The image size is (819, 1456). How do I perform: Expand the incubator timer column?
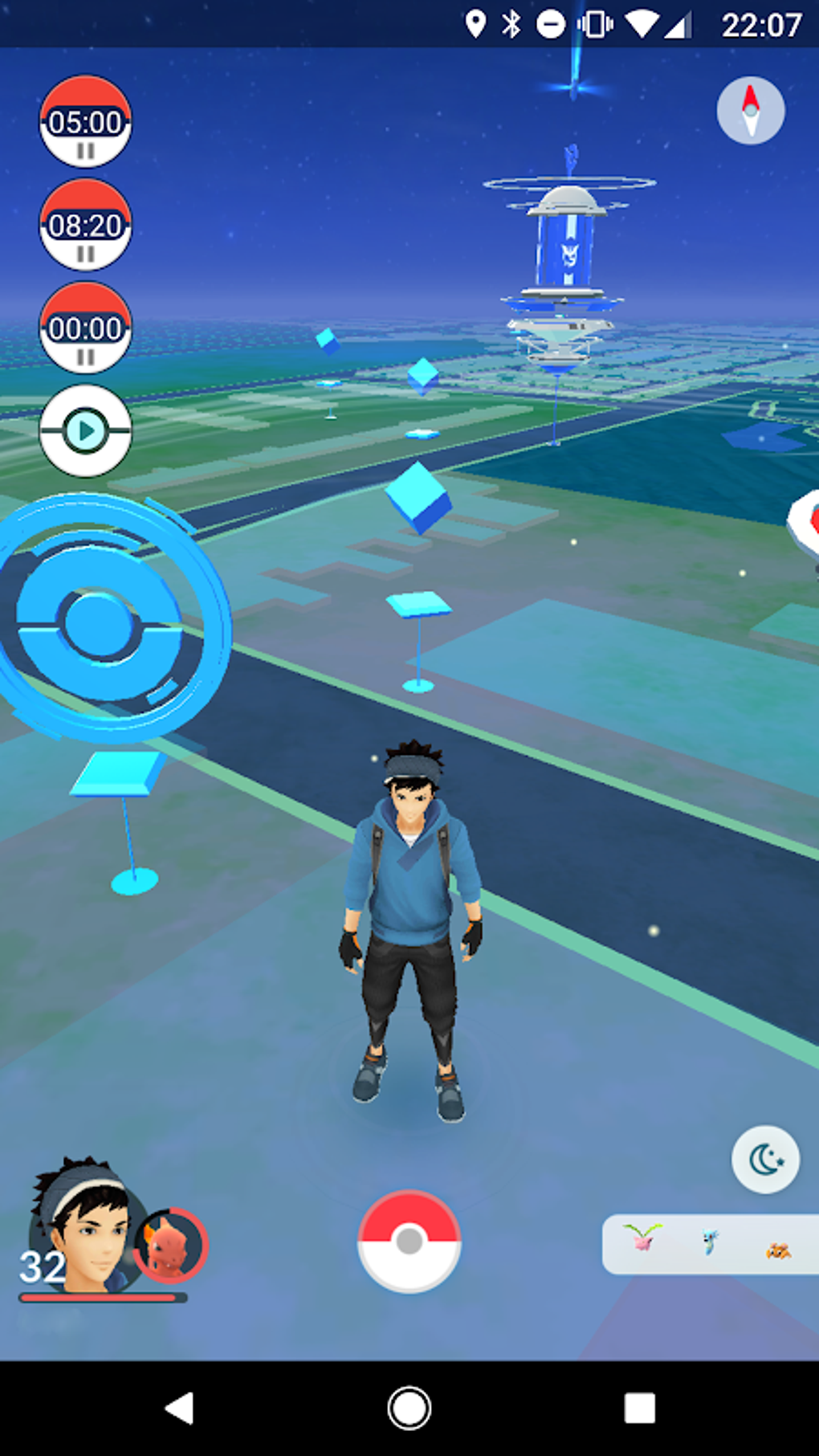pos(85,430)
